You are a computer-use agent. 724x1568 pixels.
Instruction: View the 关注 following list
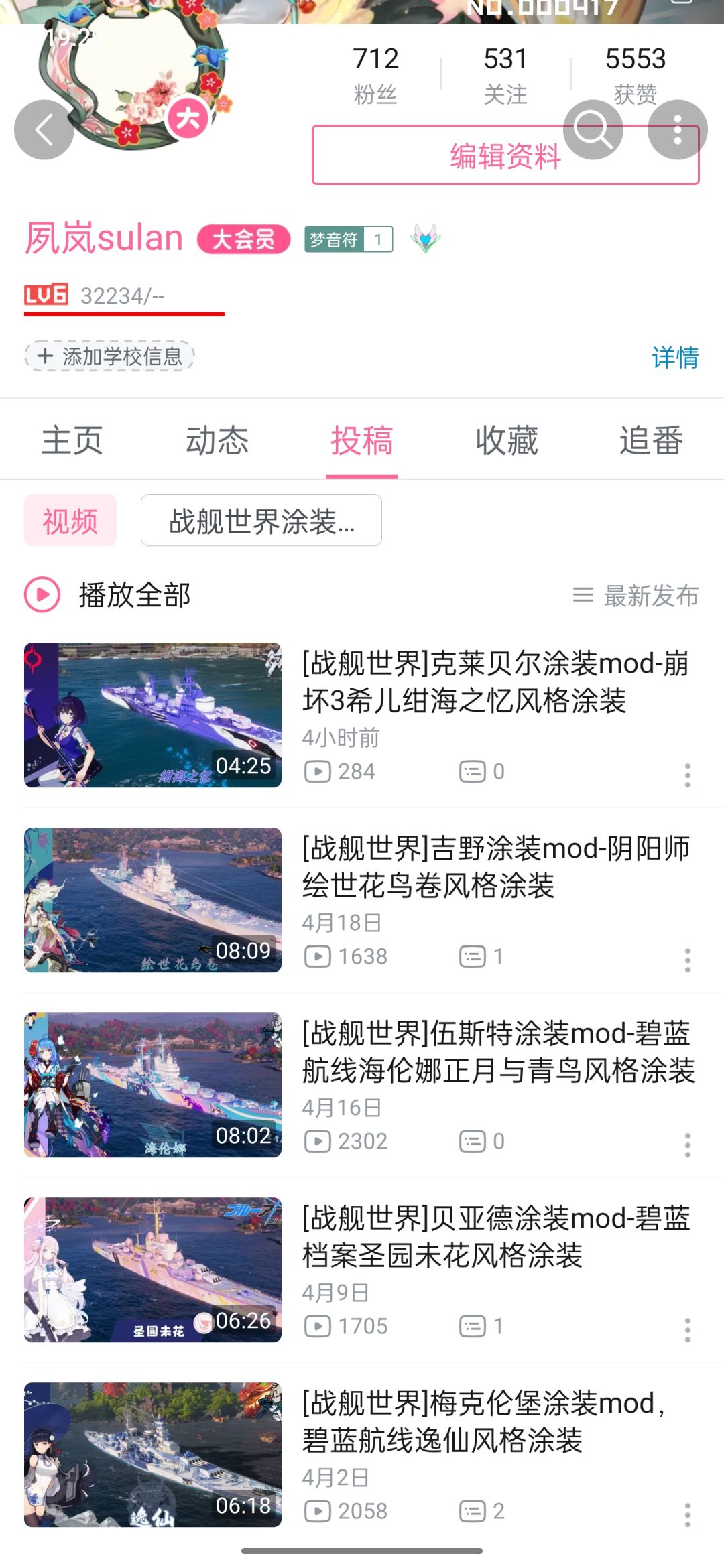coord(505,74)
